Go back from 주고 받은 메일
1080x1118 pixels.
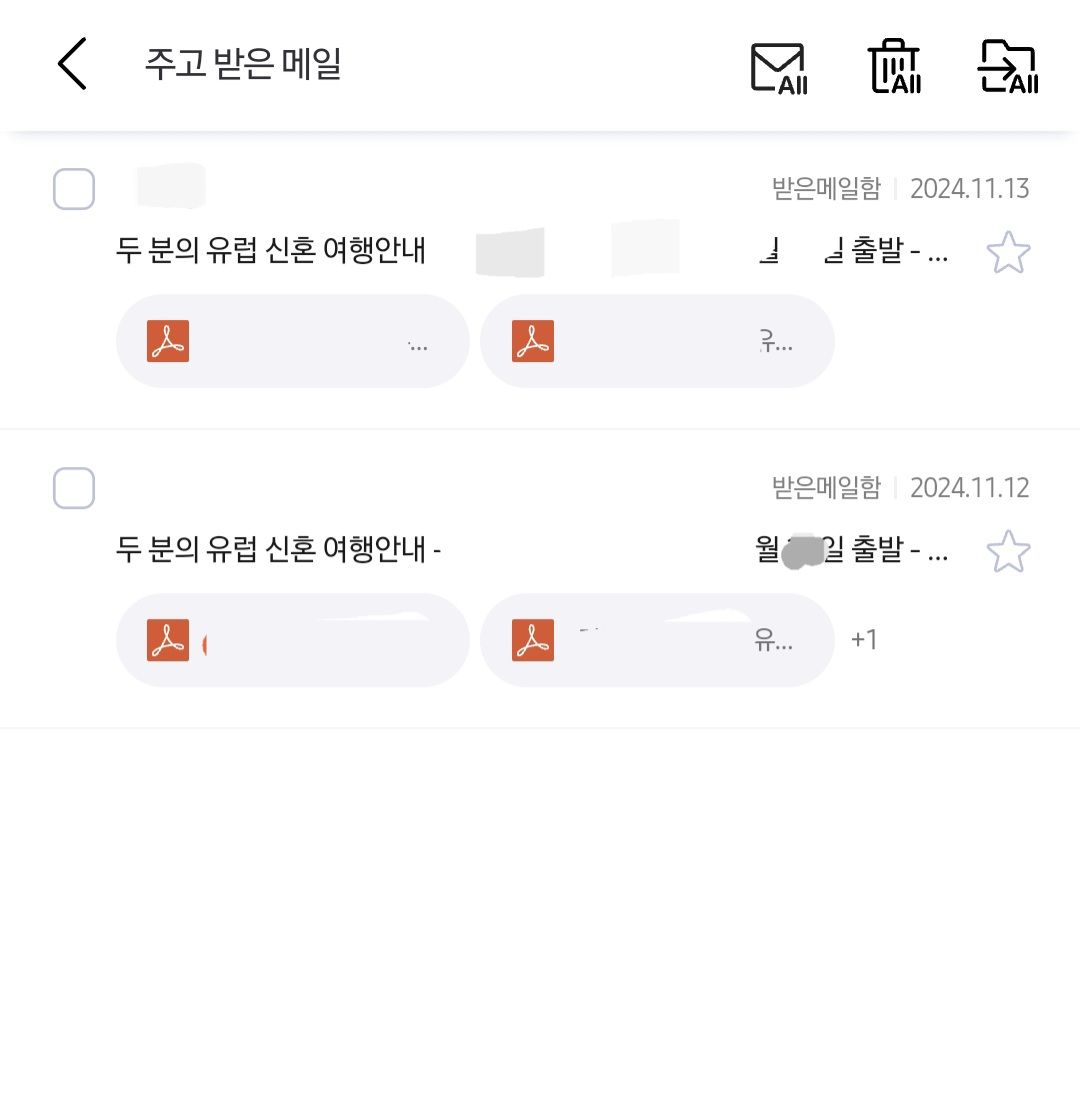tap(72, 65)
